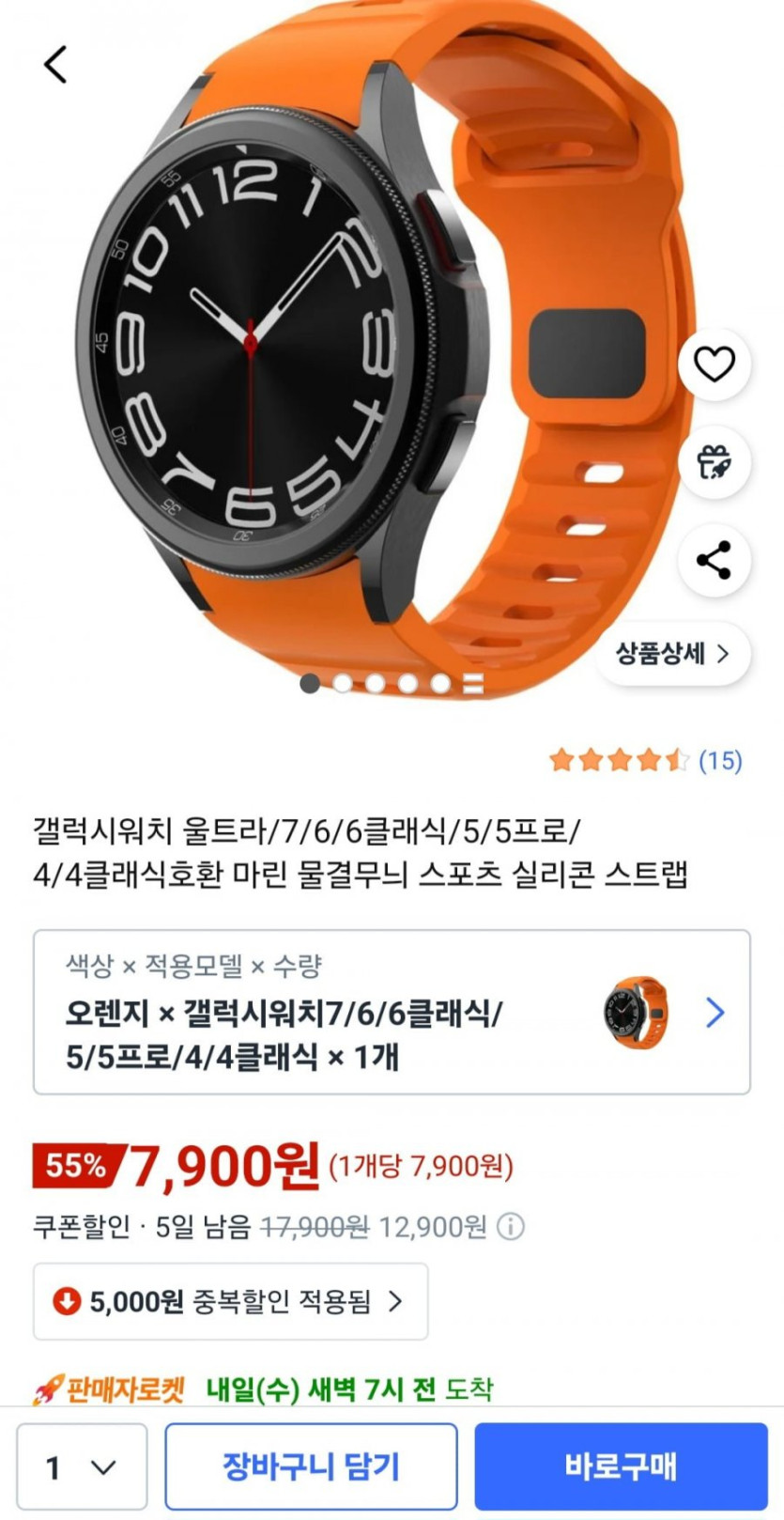The width and height of the screenshot is (784, 1520).
Task: Open the 5,000원 중복할인 적용됨 details
Action: (x=231, y=1301)
